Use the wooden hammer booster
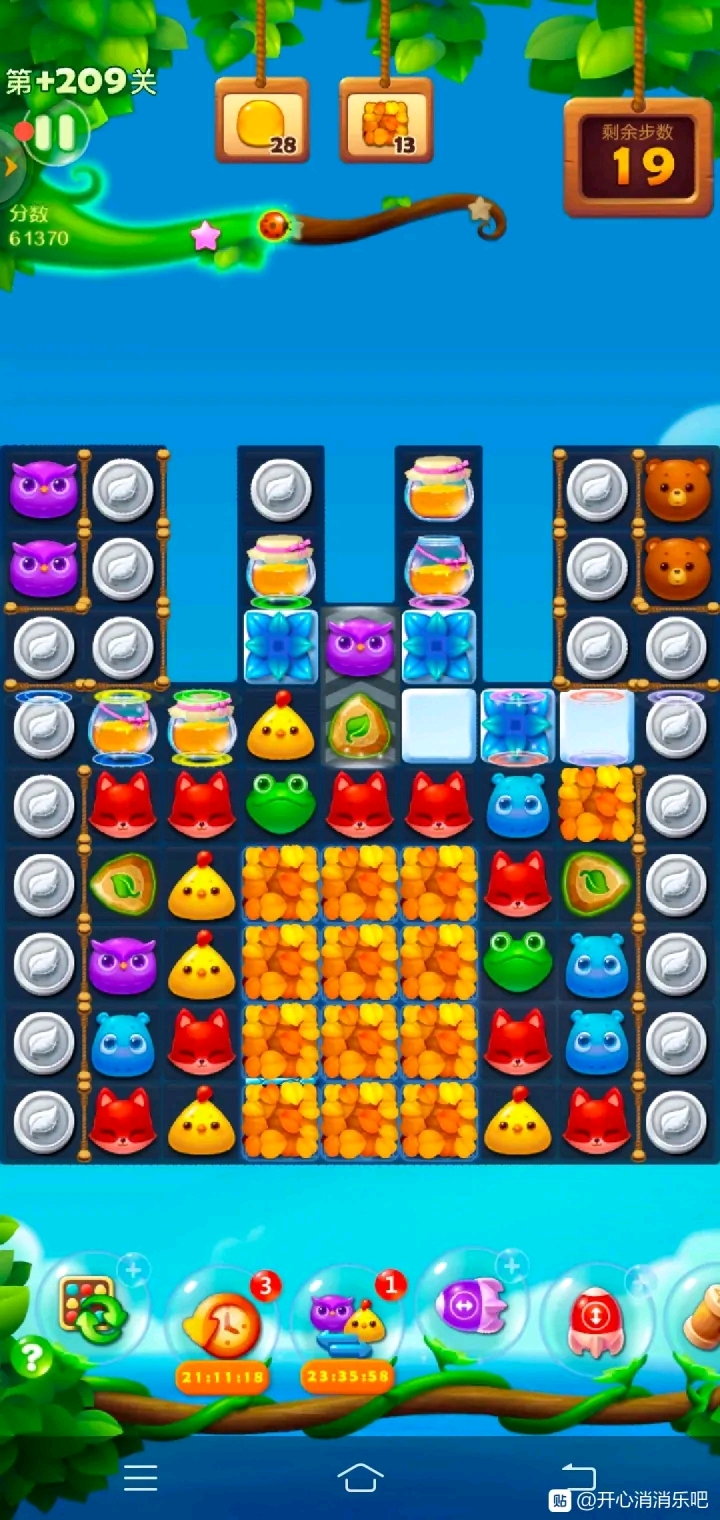 (703, 1320)
